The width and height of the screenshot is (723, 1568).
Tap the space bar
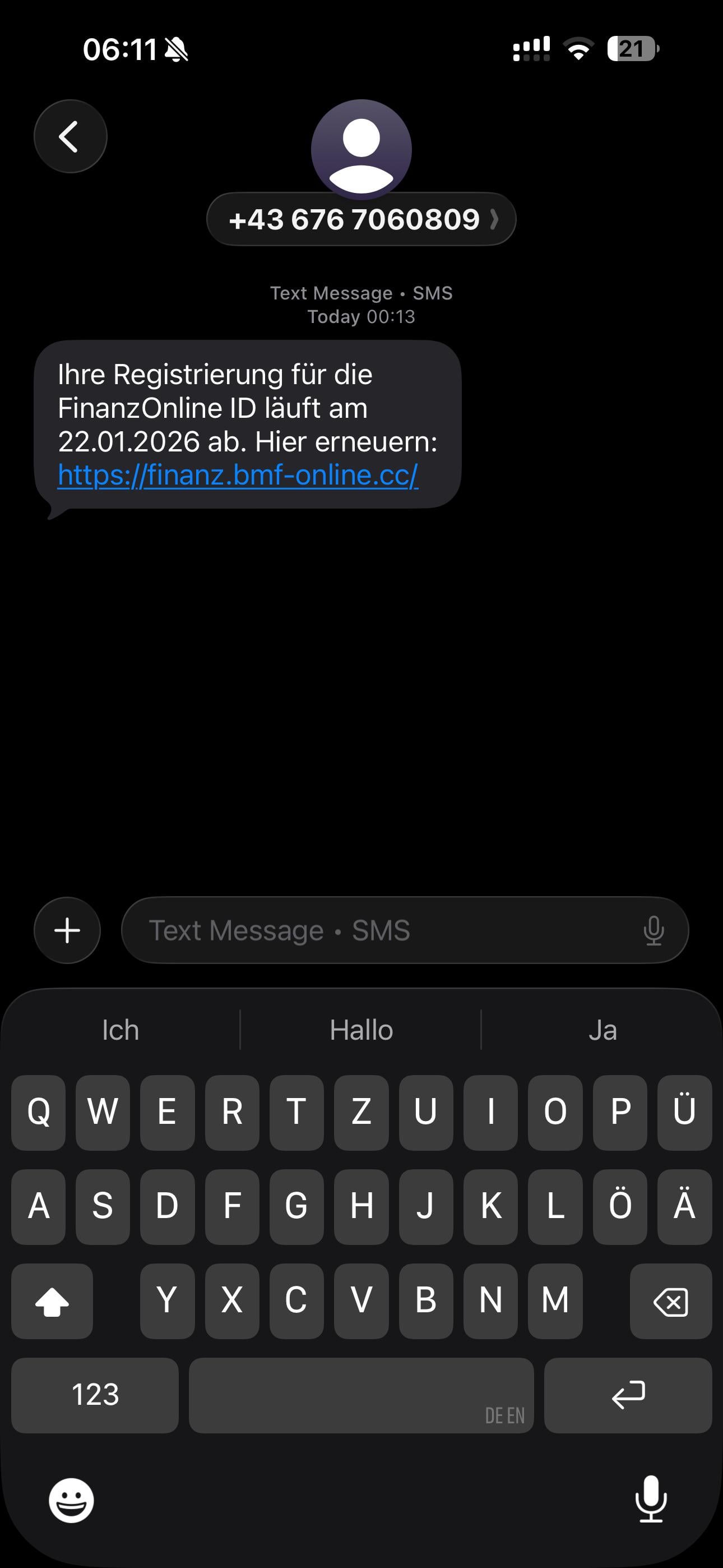click(361, 1395)
